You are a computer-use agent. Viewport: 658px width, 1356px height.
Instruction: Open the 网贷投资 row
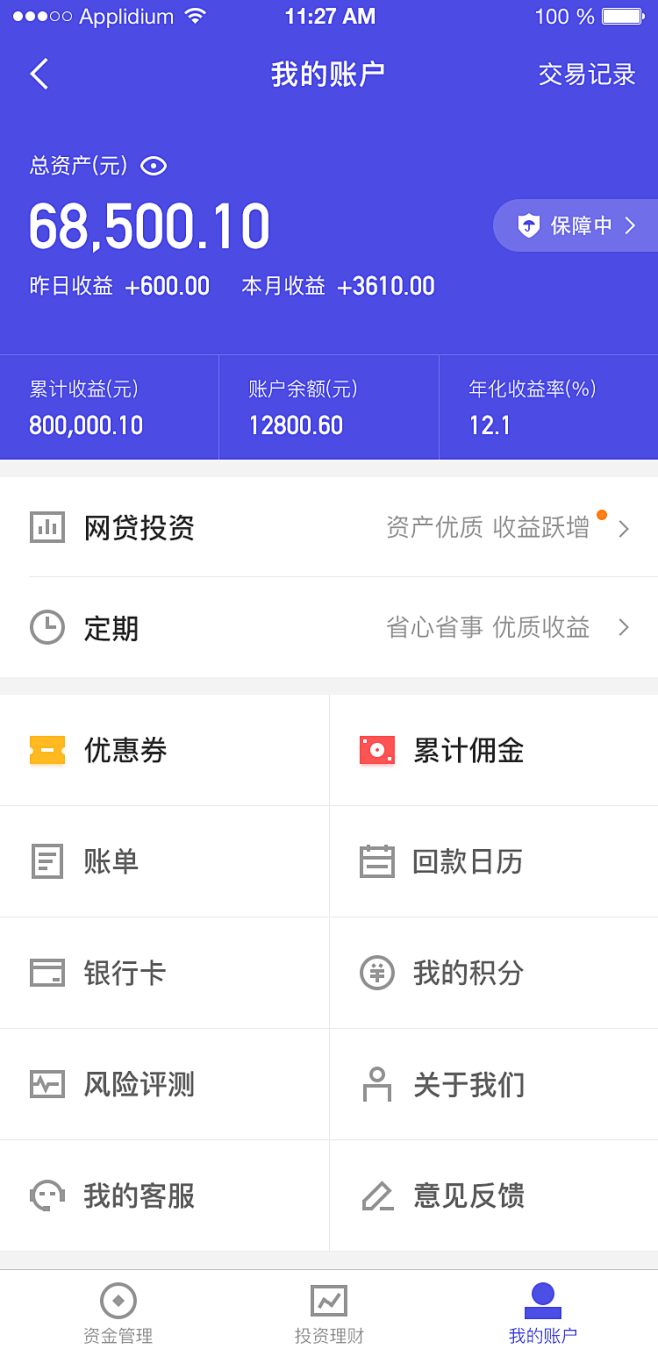pyautogui.click(x=329, y=527)
